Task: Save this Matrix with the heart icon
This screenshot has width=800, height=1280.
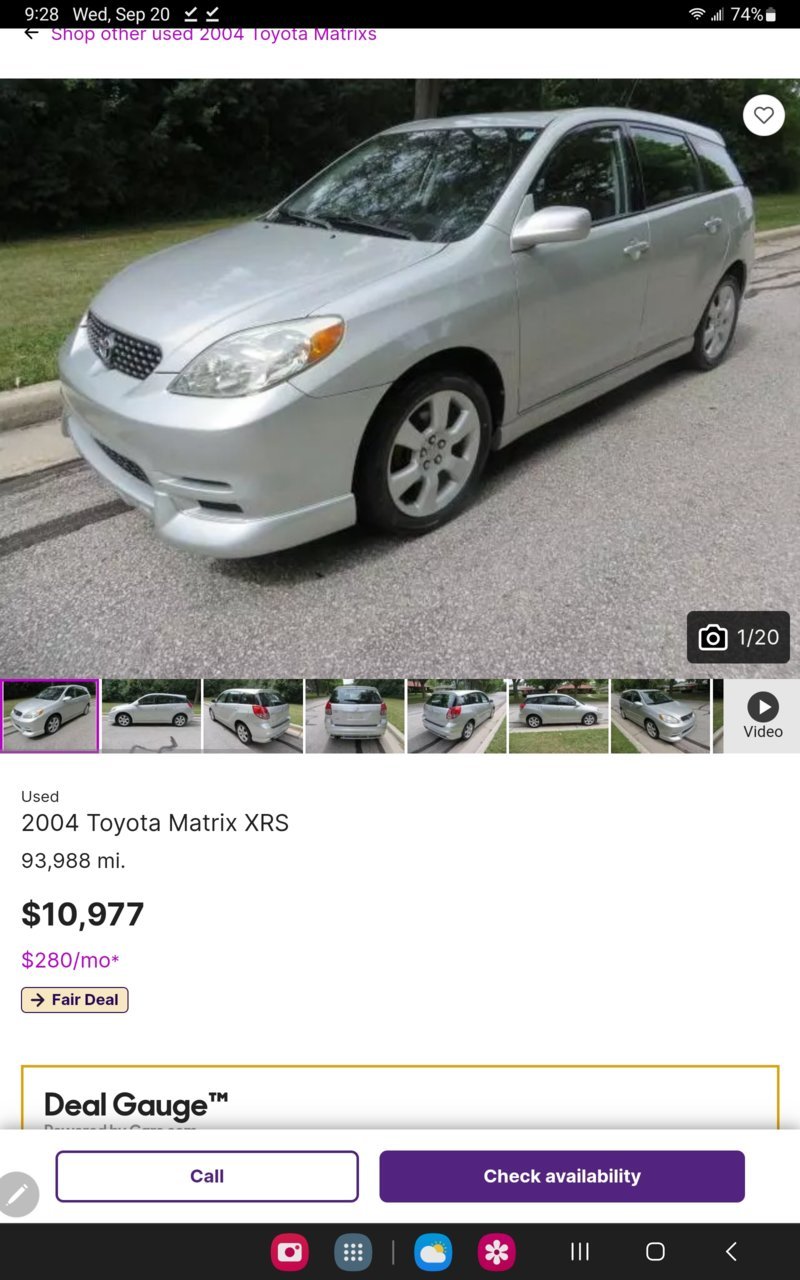Action: coord(763,116)
